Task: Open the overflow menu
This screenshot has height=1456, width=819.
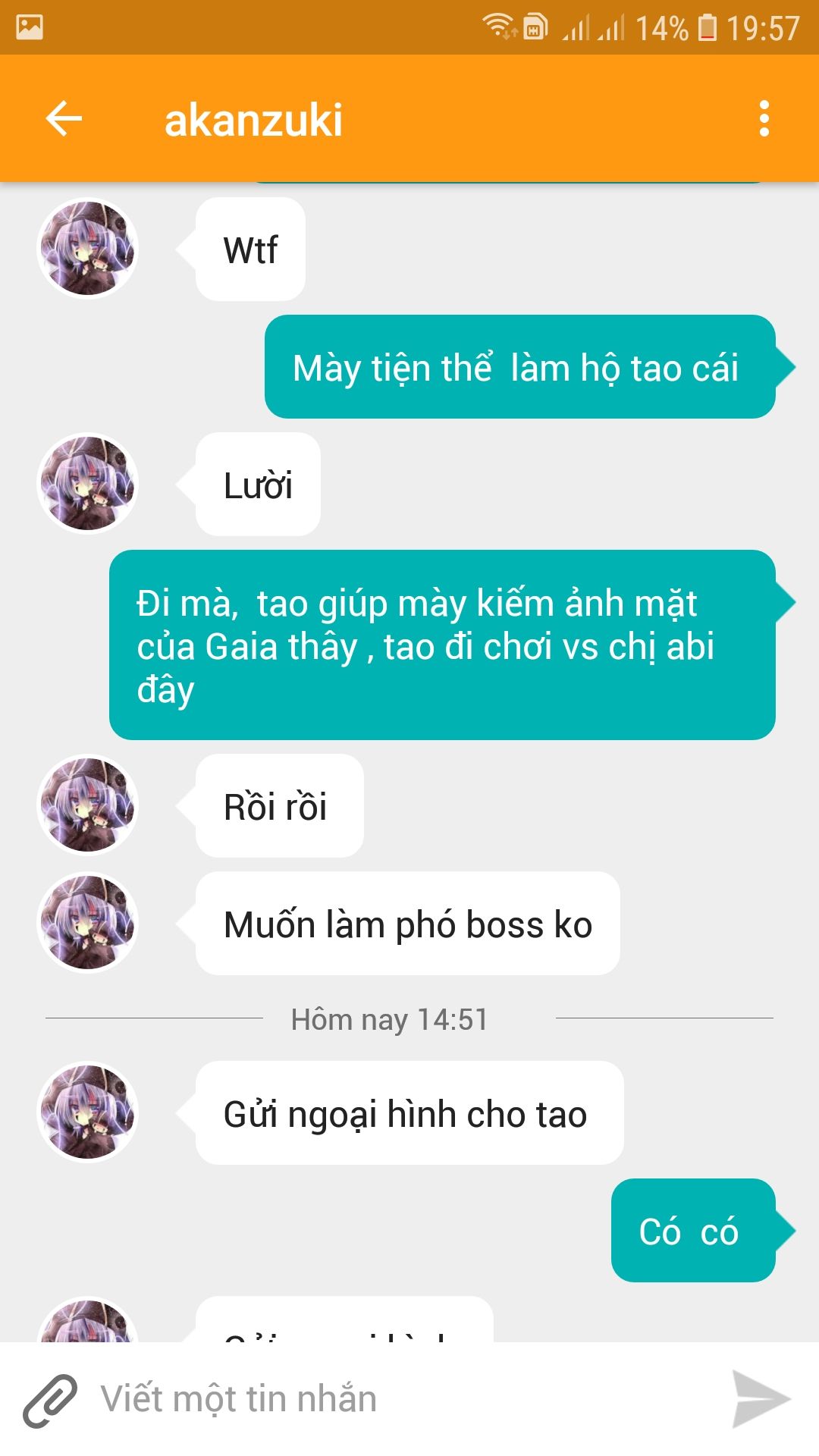Action: click(764, 119)
